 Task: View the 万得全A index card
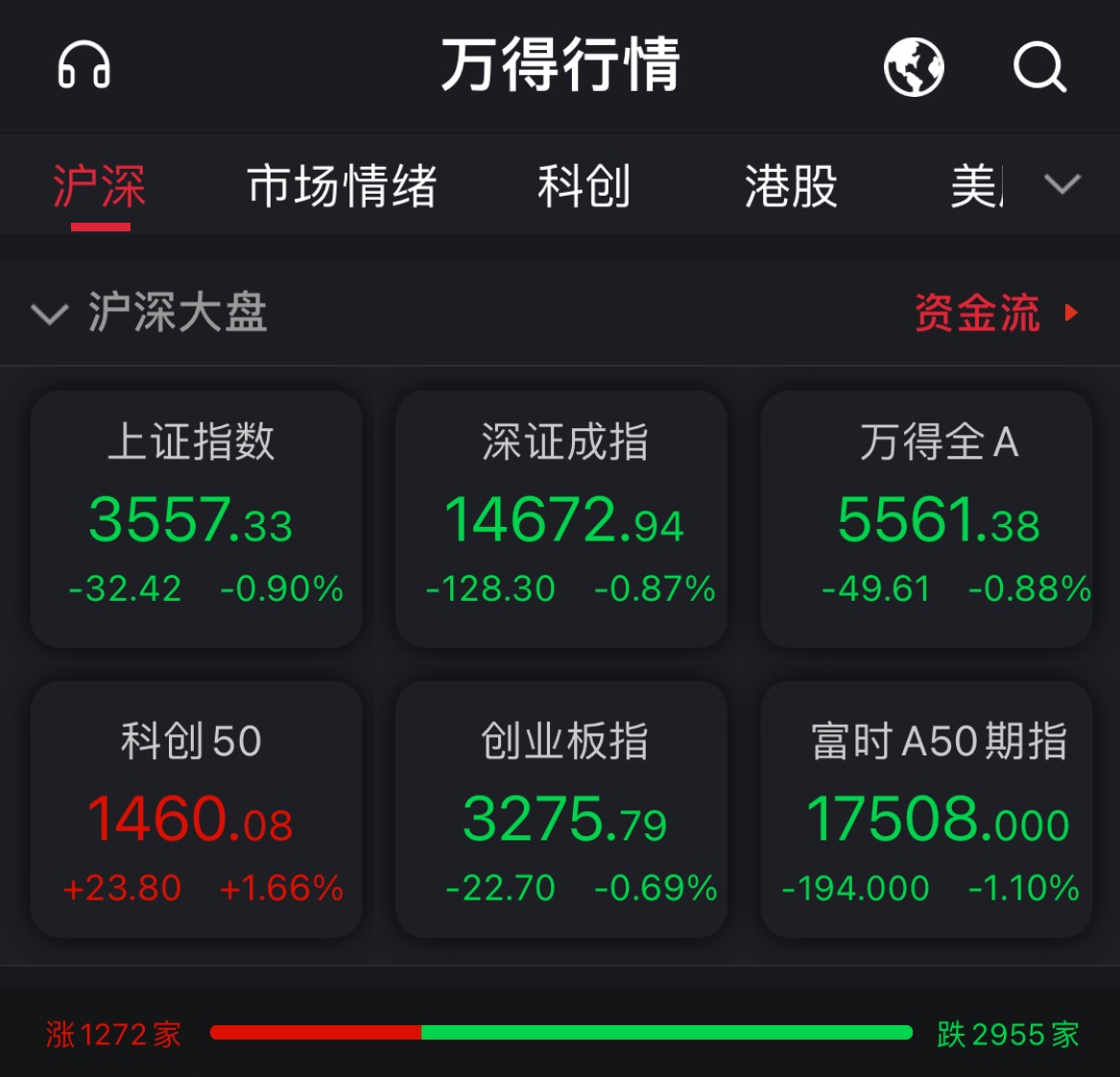(x=926, y=518)
